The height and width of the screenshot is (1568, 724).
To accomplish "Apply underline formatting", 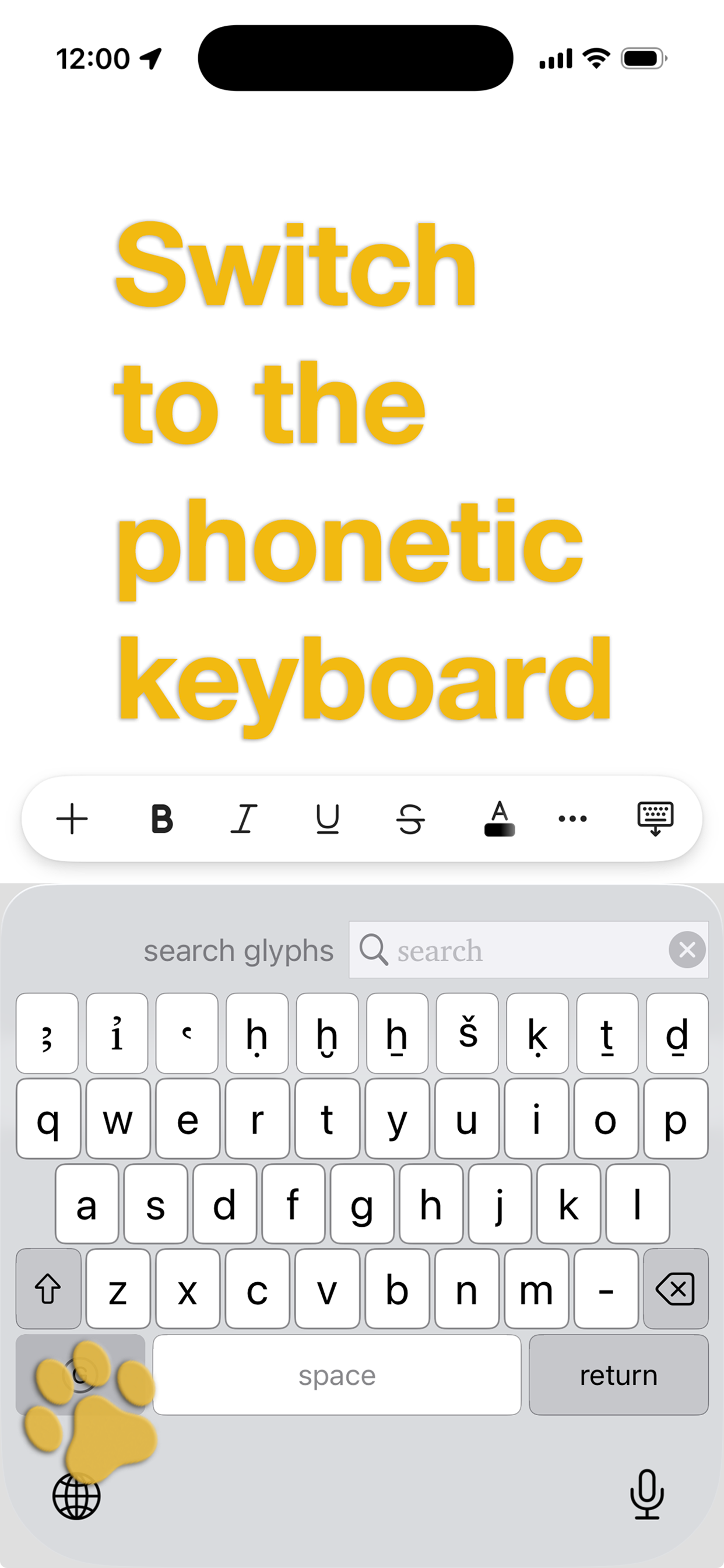I will click(x=328, y=818).
